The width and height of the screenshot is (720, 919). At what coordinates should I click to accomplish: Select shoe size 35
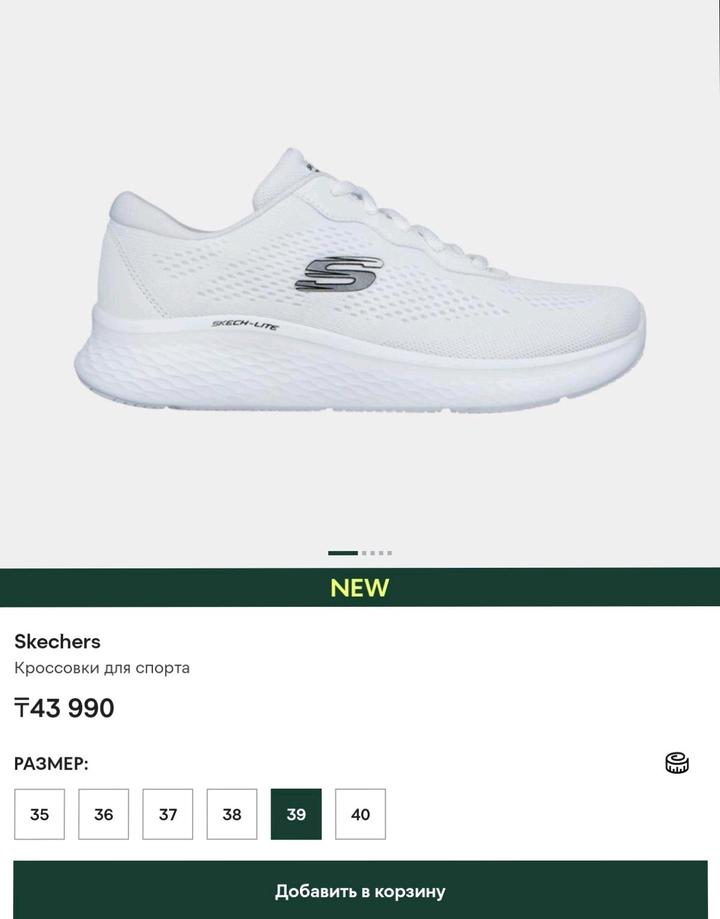pyautogui.click(x=39, y=814)
